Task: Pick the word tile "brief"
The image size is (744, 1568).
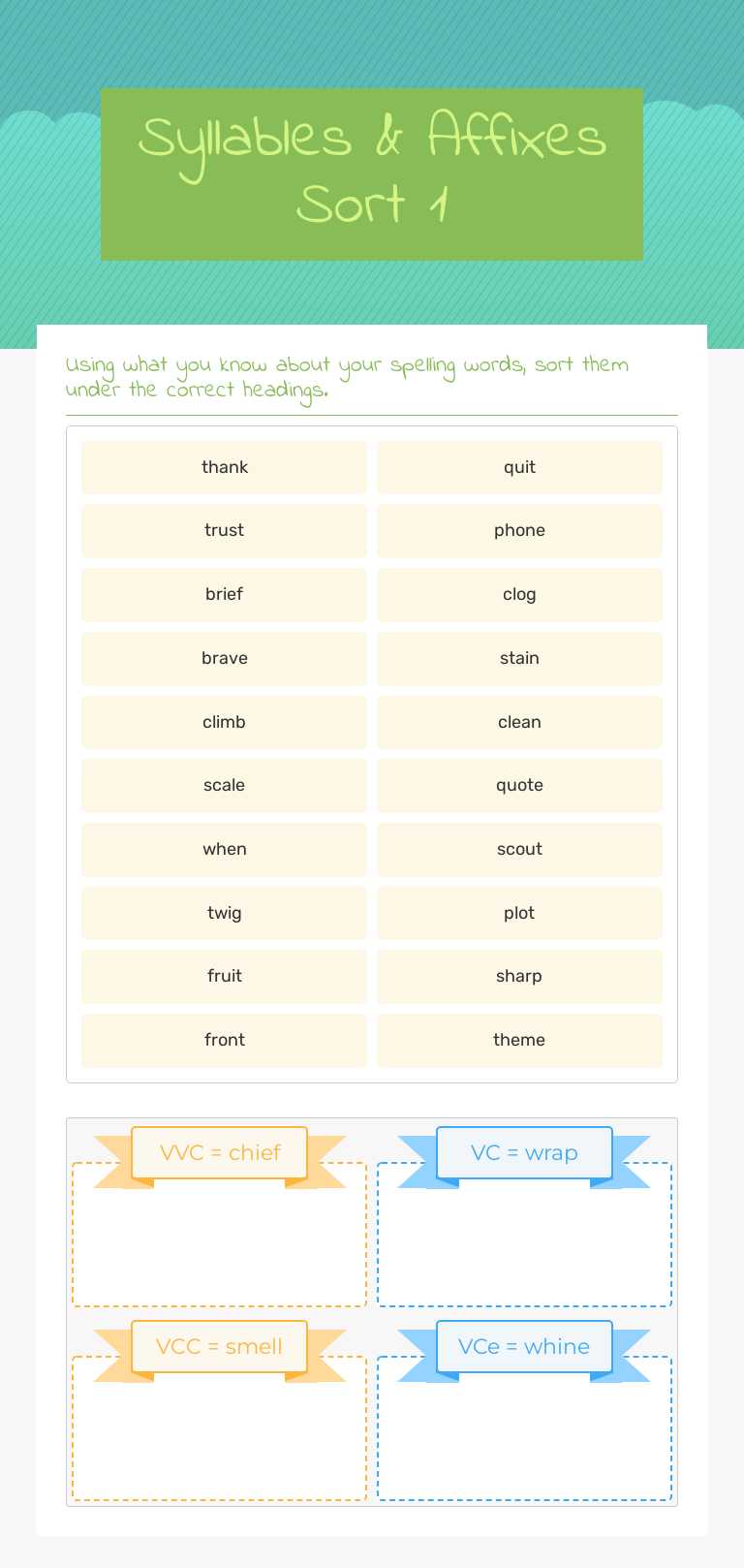Action: tap(224, 594)
